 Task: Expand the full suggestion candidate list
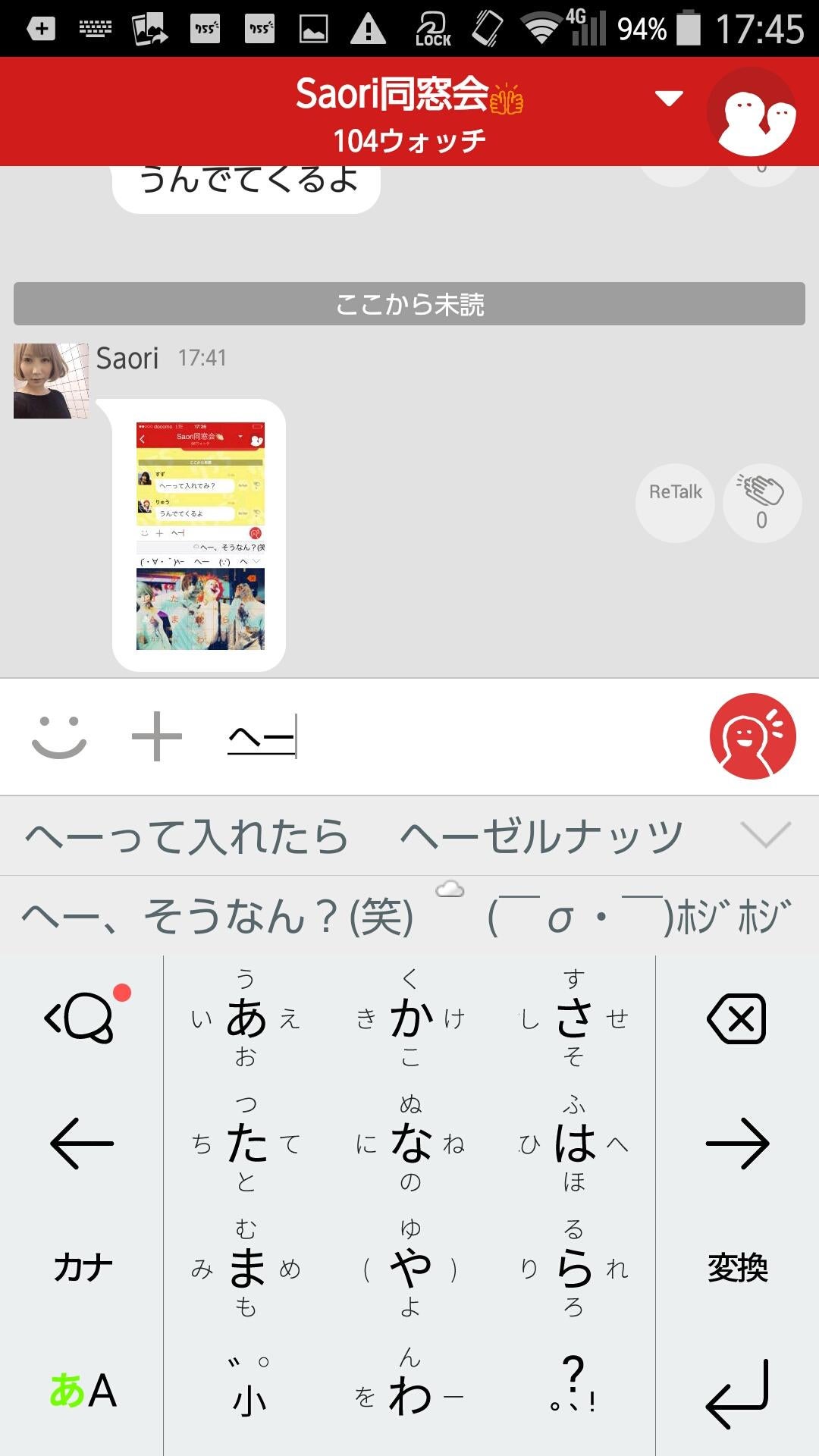pos(766,835)
